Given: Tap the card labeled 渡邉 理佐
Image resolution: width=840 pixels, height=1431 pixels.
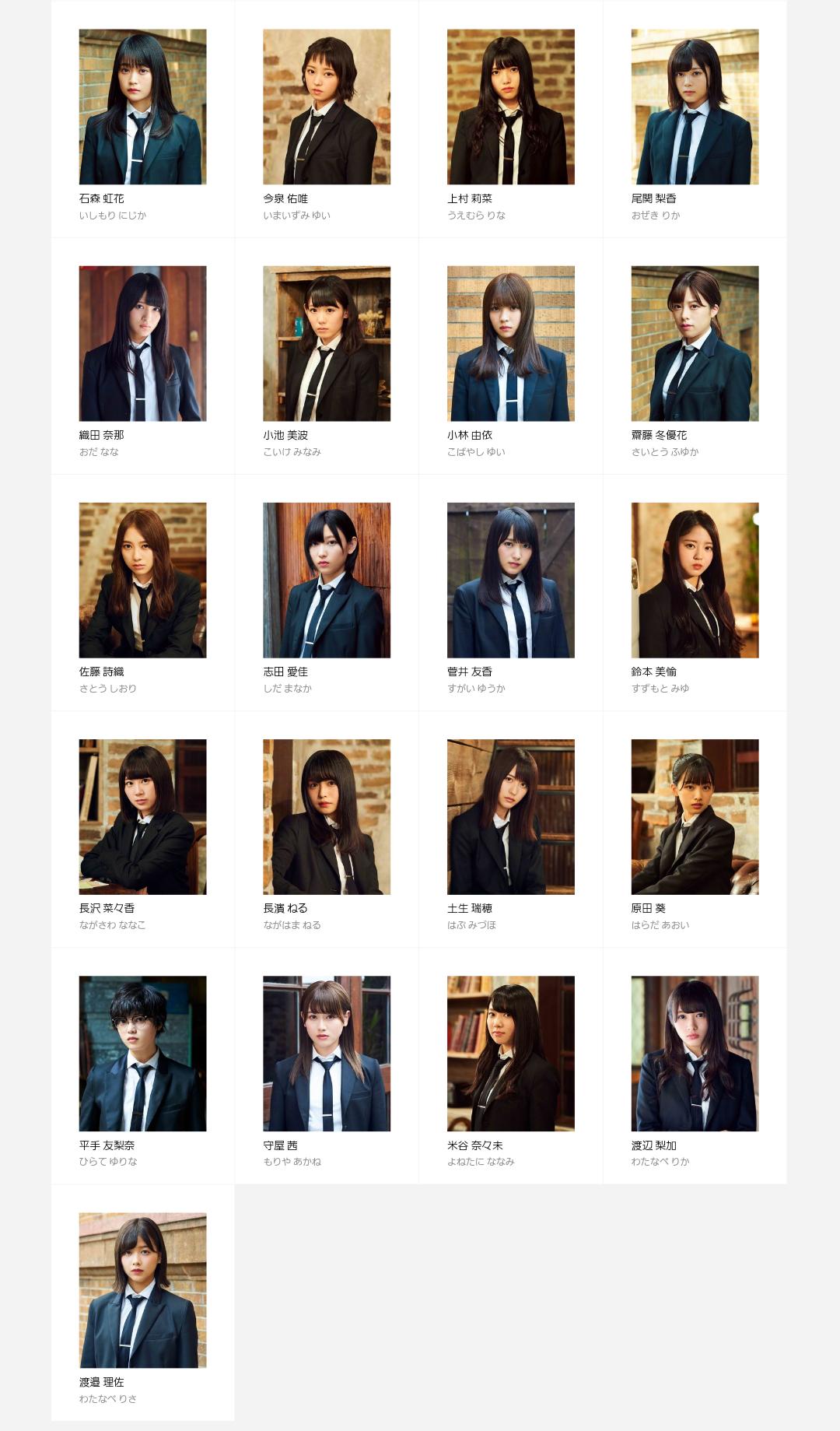Looking at the screenshot, I should 142,1302.
